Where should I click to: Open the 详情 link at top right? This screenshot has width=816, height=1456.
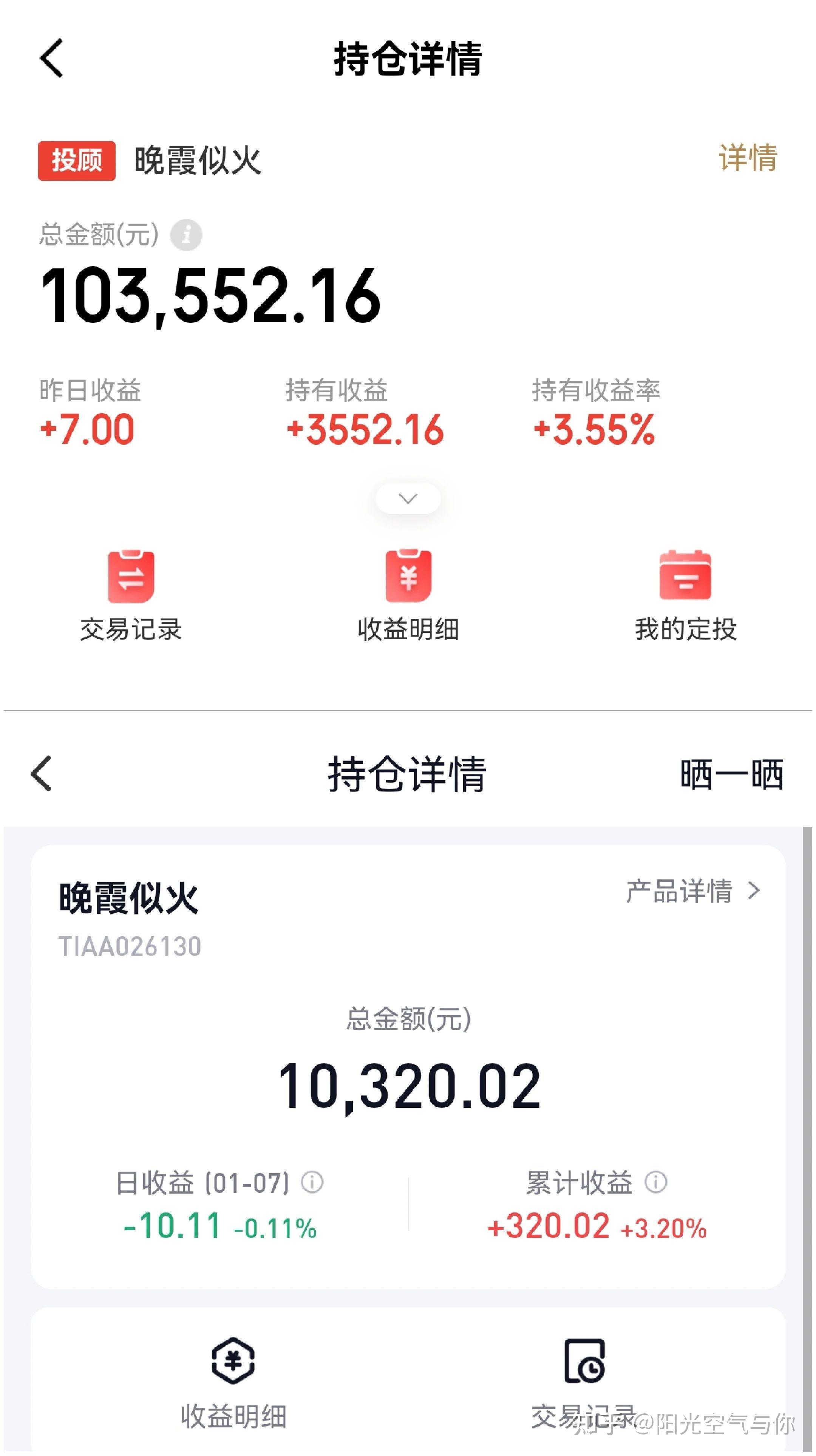748,161
